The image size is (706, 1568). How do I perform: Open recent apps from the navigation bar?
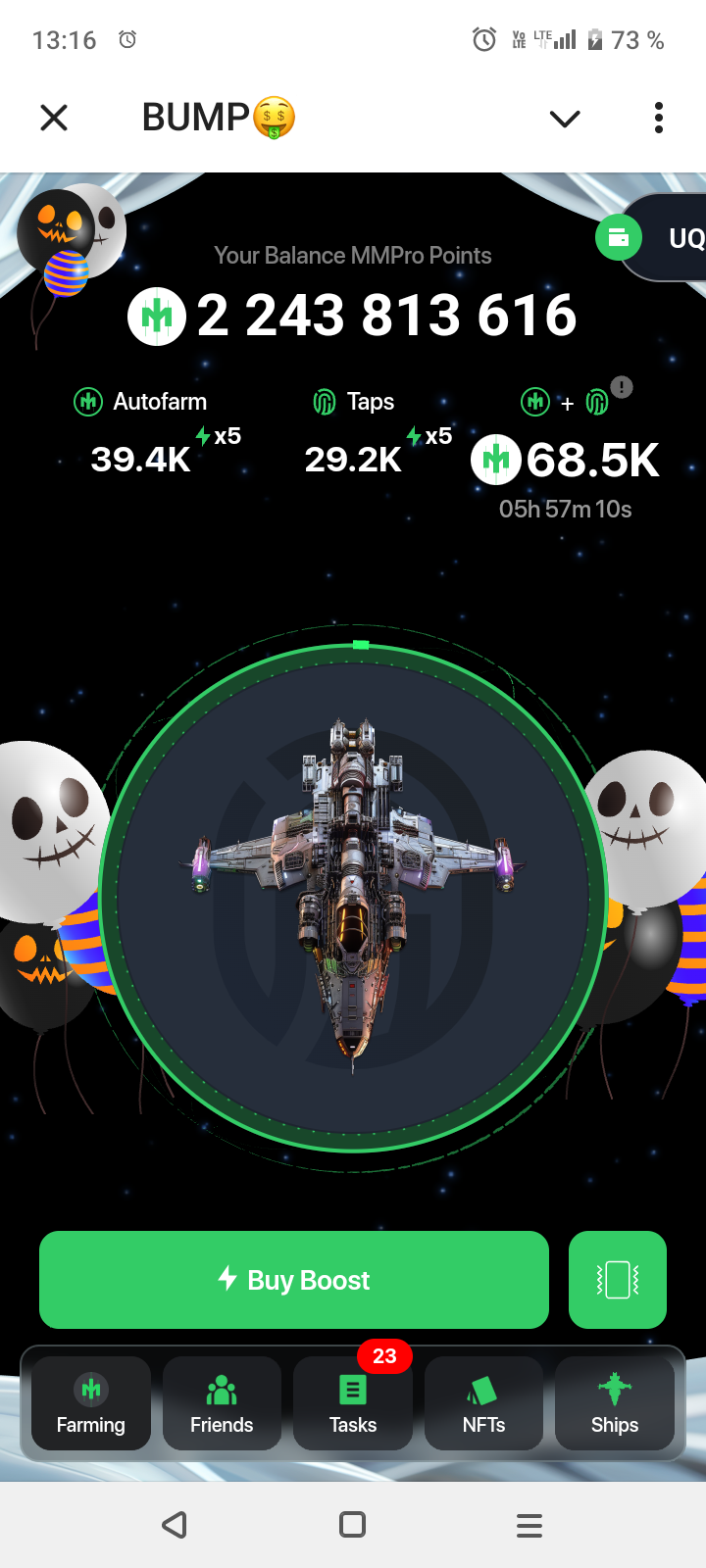tap(529, 1525)
